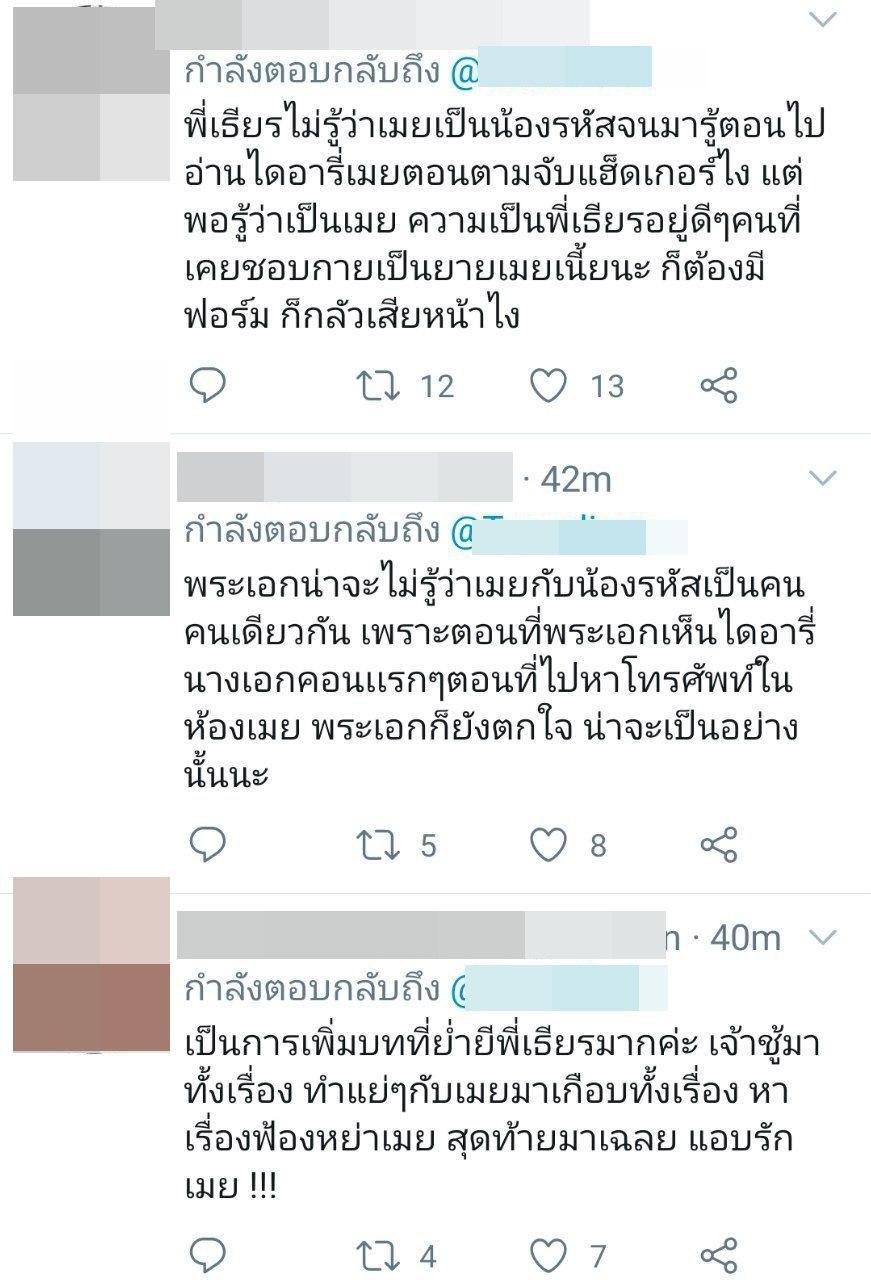The image size is (871, 1280).
Task: Reply to the tweet posted 42m ago
Action: [208, 845]
